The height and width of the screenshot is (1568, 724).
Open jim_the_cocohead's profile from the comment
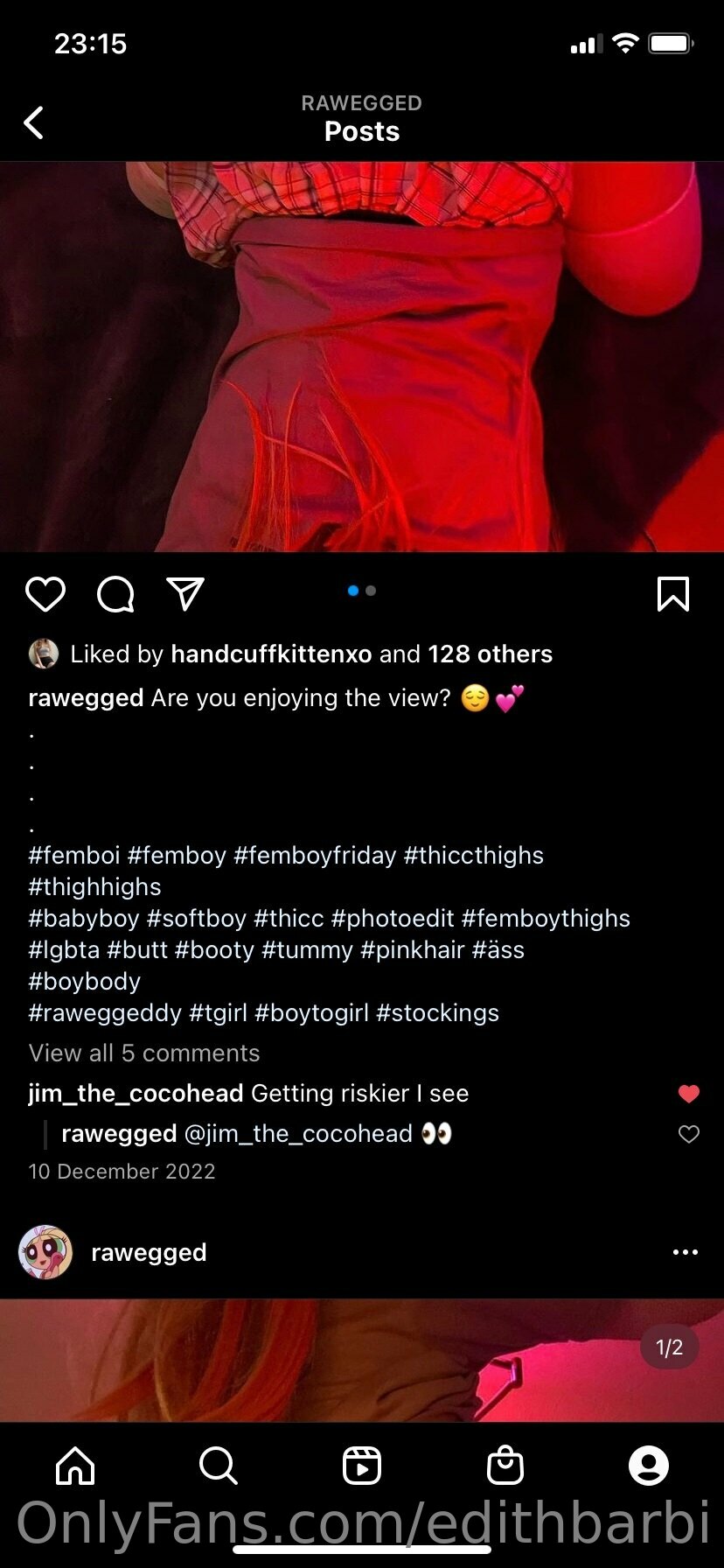136,1093
